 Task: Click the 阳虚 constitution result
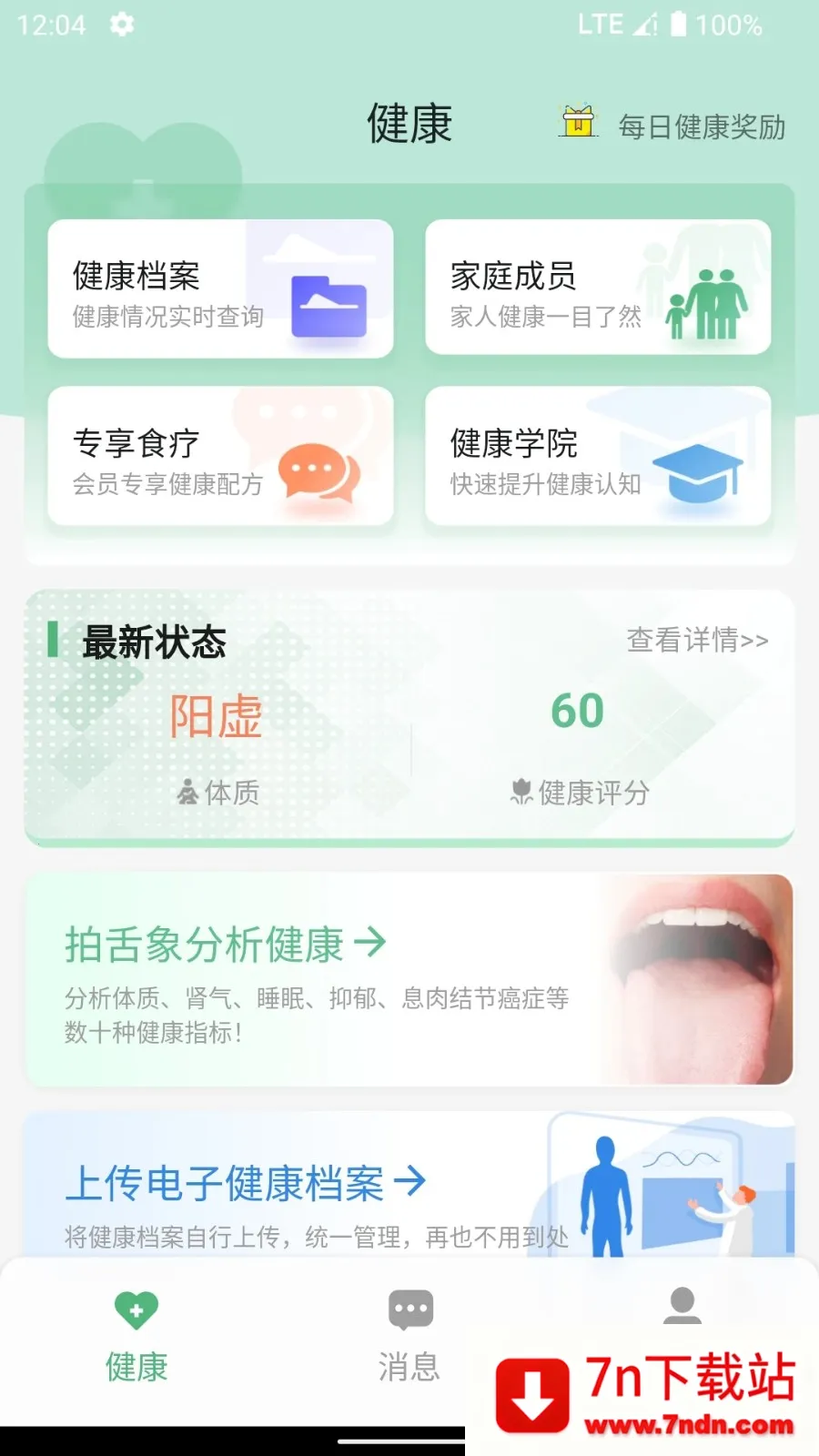point(217,715)
